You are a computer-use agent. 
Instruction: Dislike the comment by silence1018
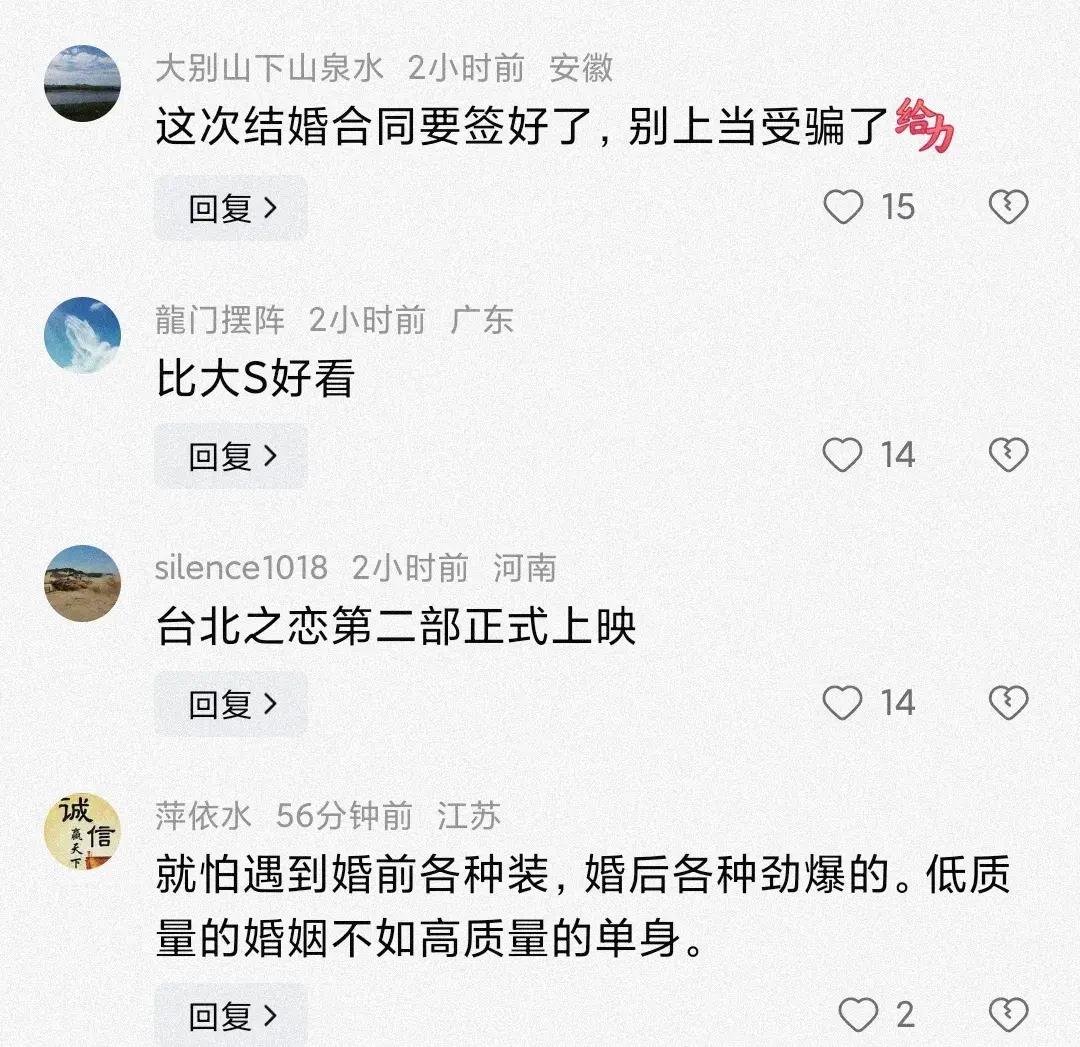pyautogui.click(x=1008, y=703)
